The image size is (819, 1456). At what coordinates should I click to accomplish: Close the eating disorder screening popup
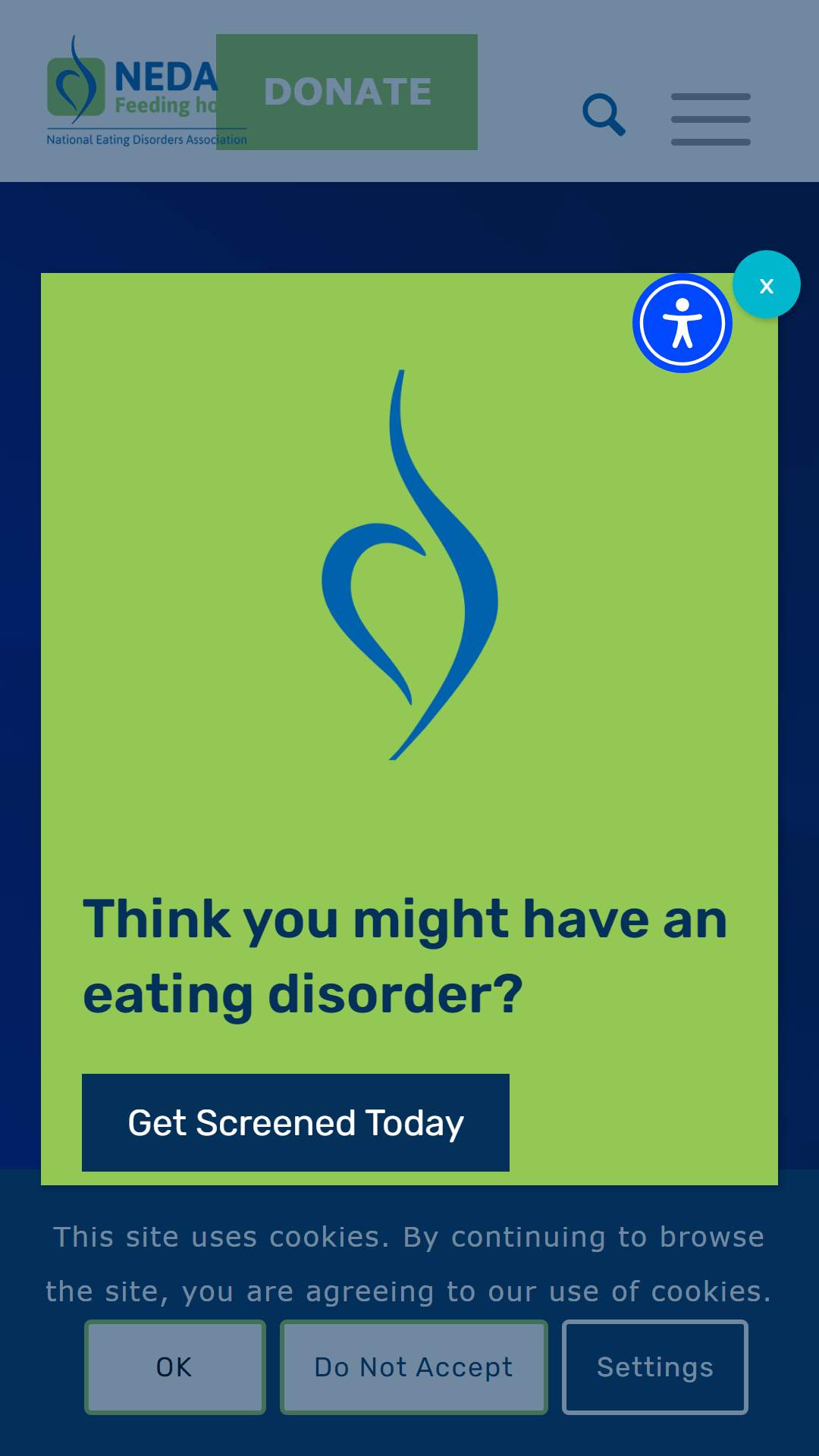coord(766,284)
